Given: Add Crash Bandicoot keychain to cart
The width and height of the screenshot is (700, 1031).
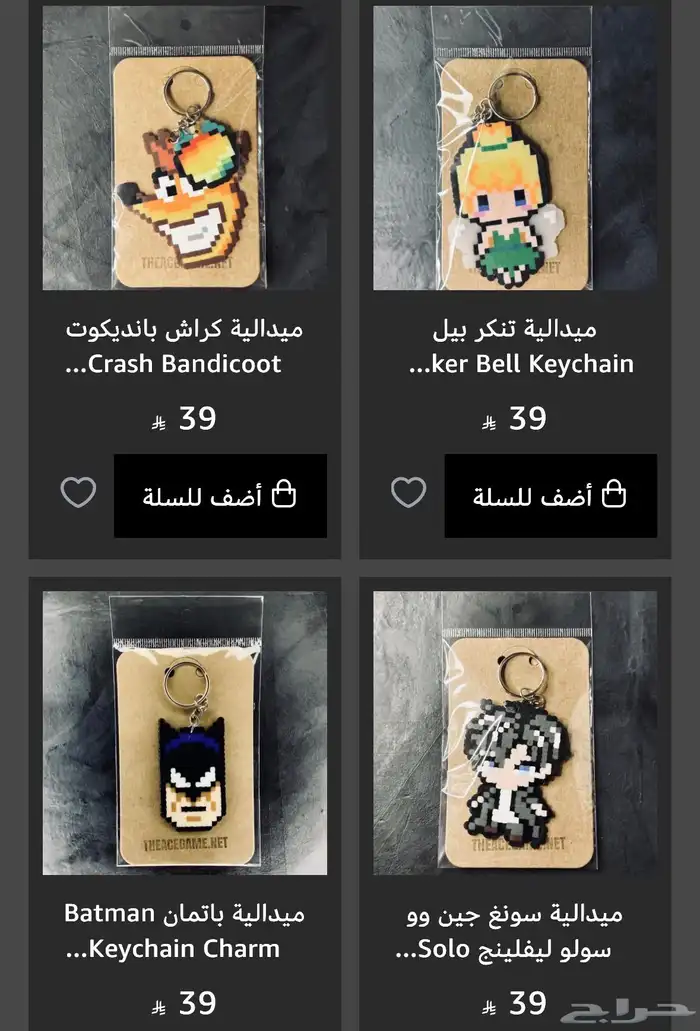Looking at the screenshot, I should pos(220,496).
